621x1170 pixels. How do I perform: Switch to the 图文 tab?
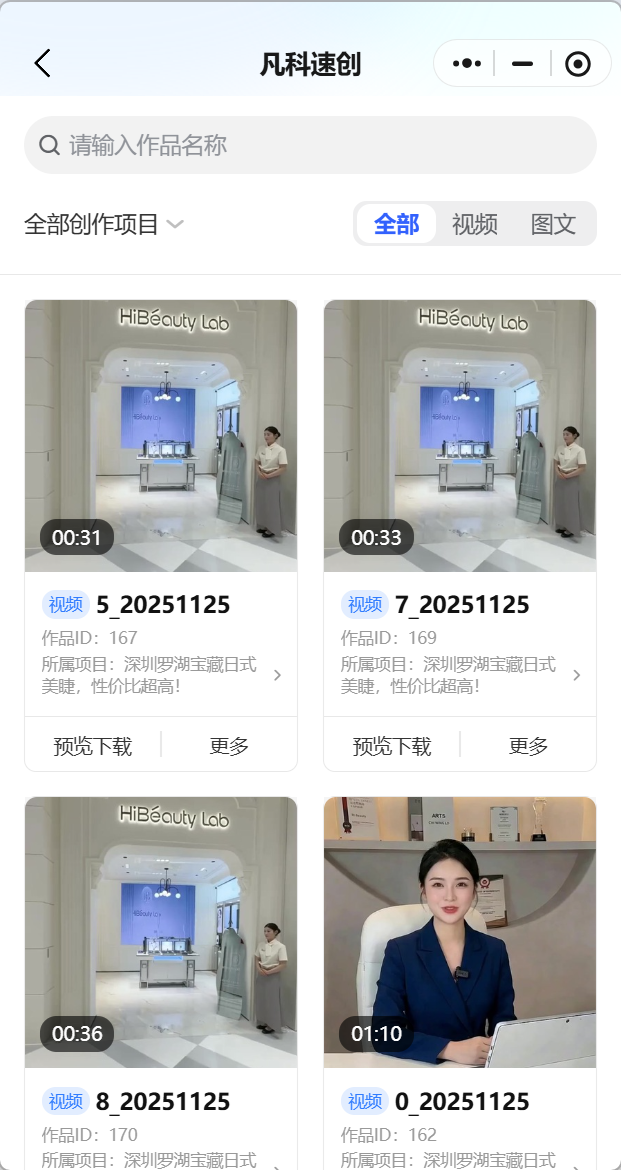pyautogui.click(x=553, y=224)
